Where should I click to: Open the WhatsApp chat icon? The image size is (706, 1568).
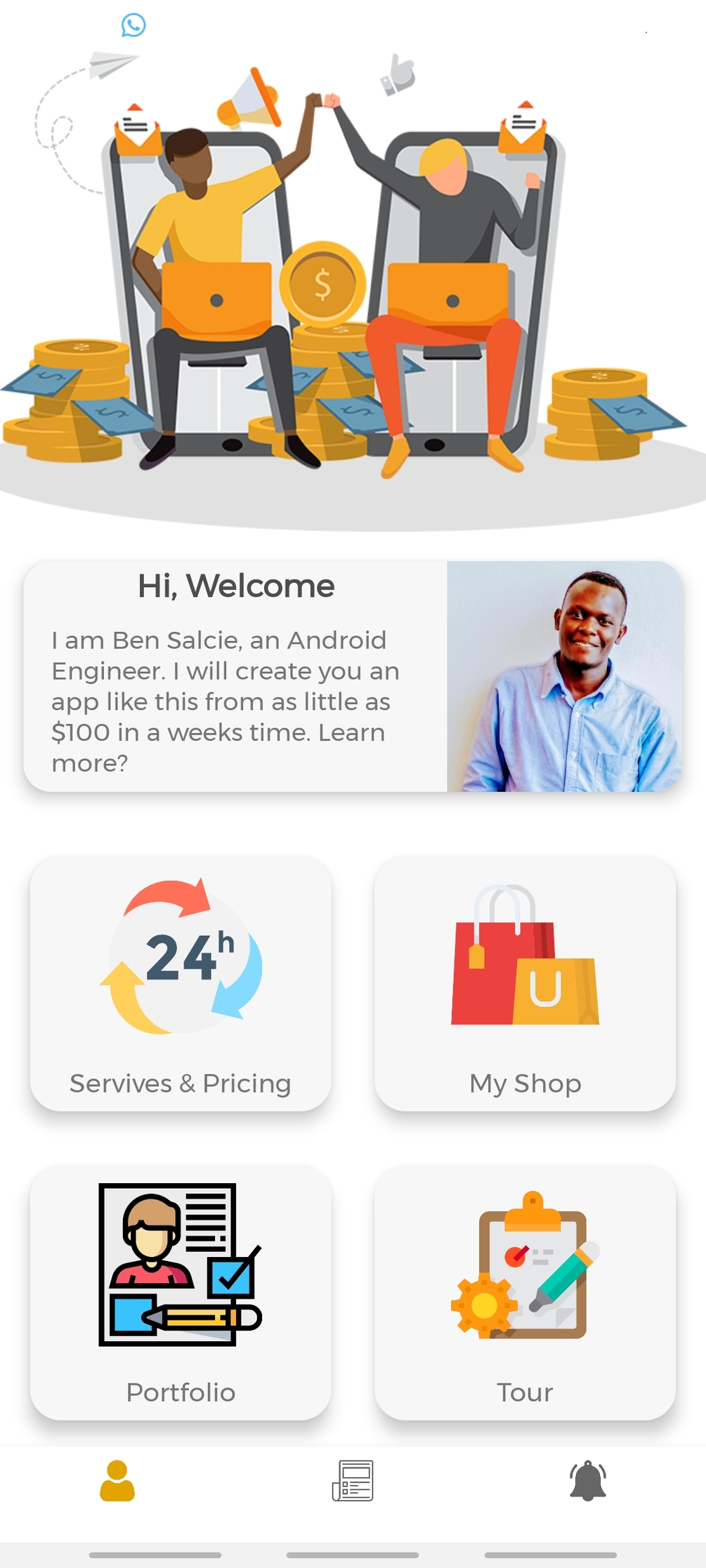(133, 25)
